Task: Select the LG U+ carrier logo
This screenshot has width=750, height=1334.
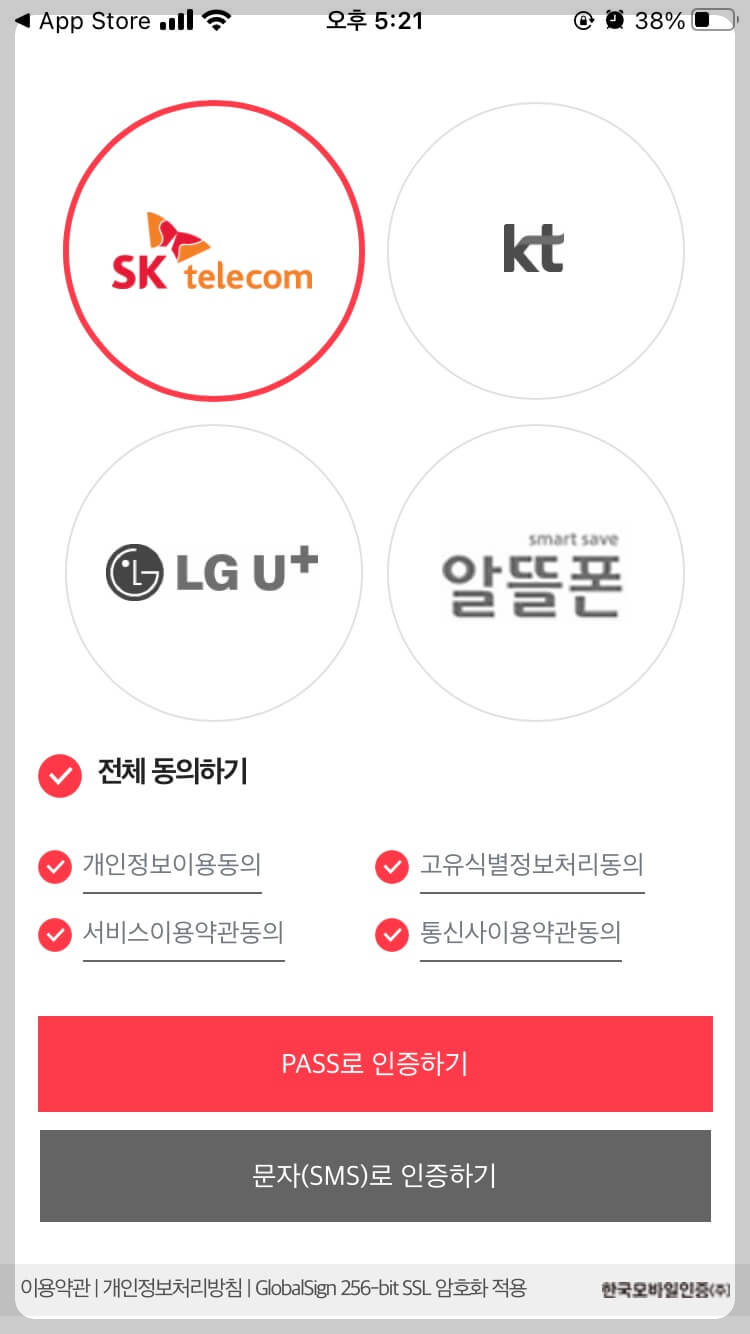Action: tap(213, 572)
